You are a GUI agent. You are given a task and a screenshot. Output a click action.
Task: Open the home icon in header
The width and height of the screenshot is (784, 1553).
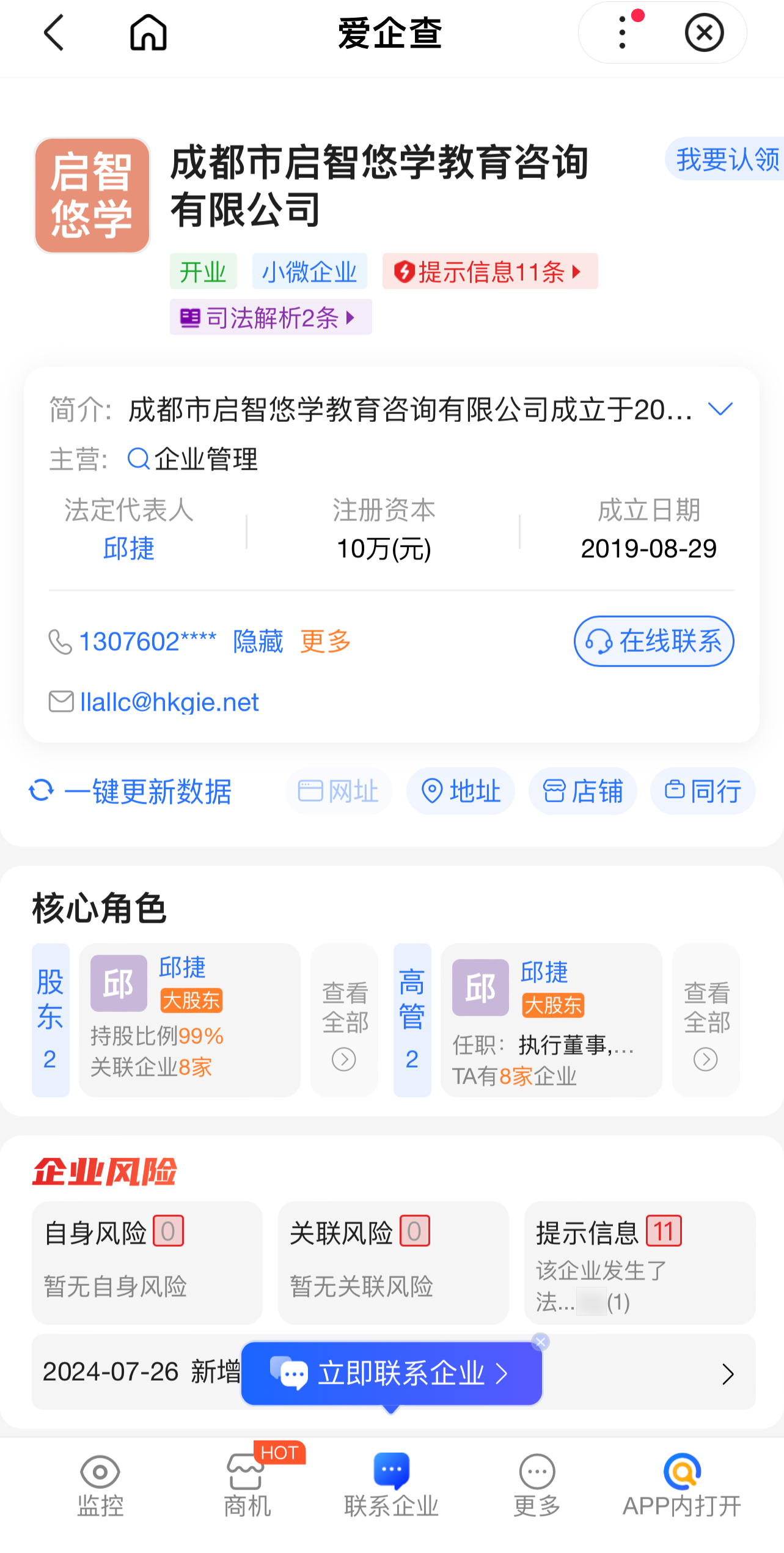click(x=148, y=33)
